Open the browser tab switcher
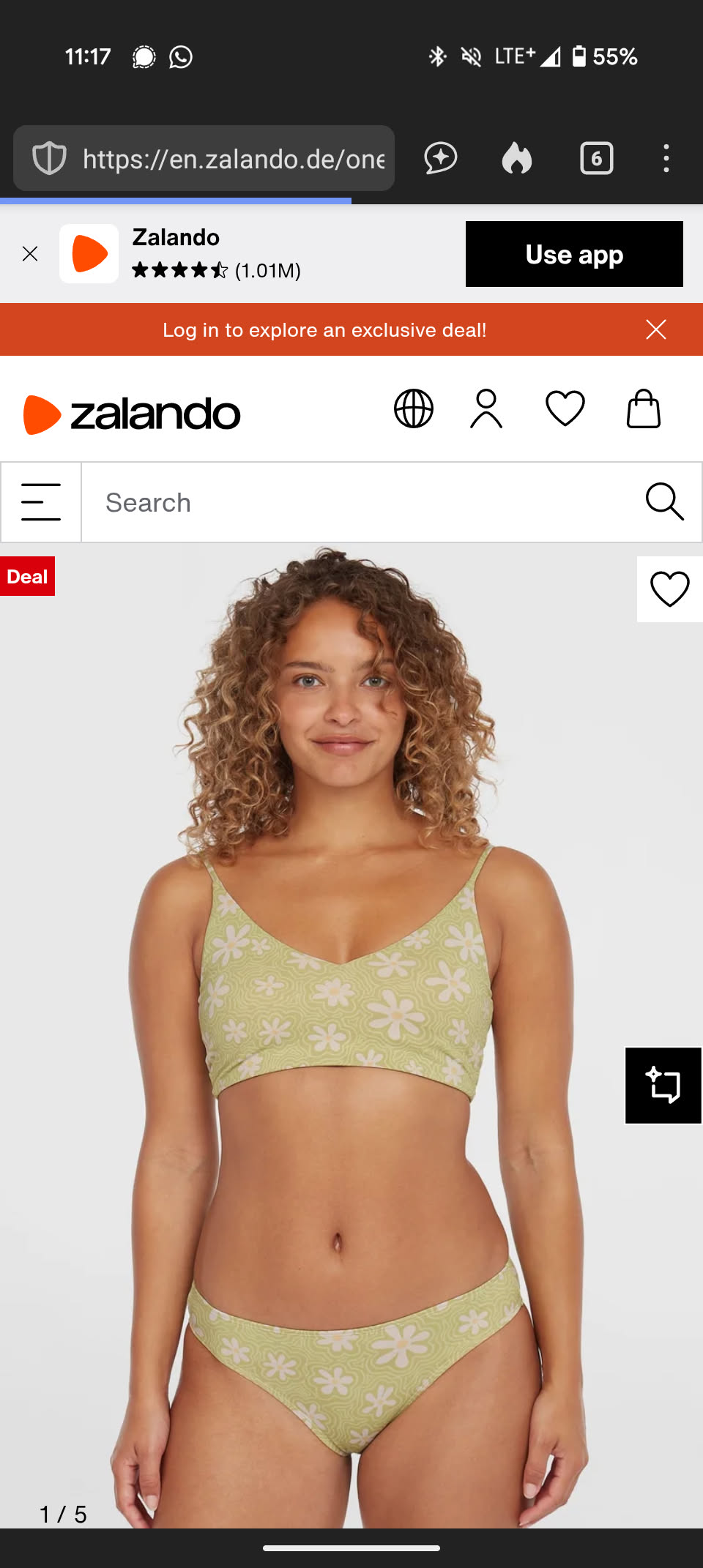The image size is (703, 1568). pyautogui.click(x=596, y=158)
